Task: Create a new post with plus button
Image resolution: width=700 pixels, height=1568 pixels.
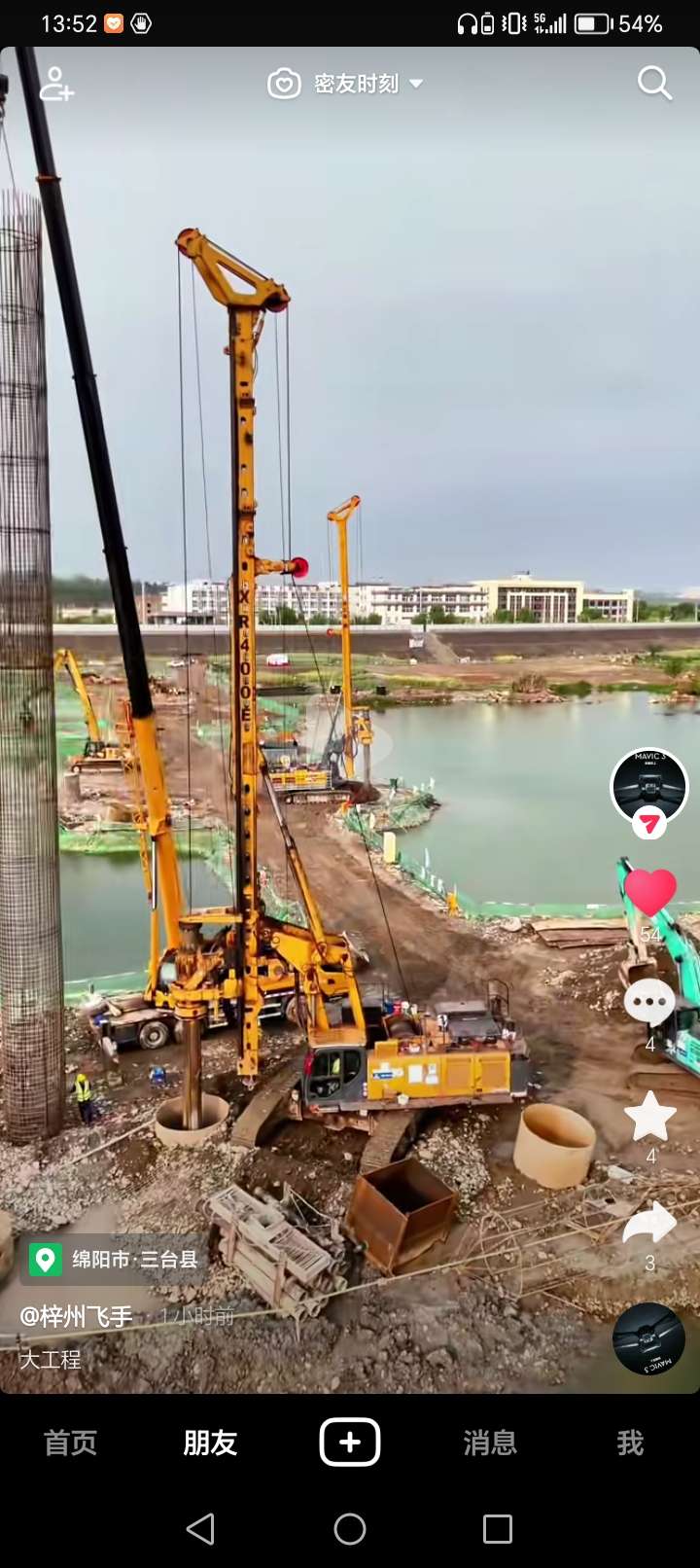Action: 350,1442
